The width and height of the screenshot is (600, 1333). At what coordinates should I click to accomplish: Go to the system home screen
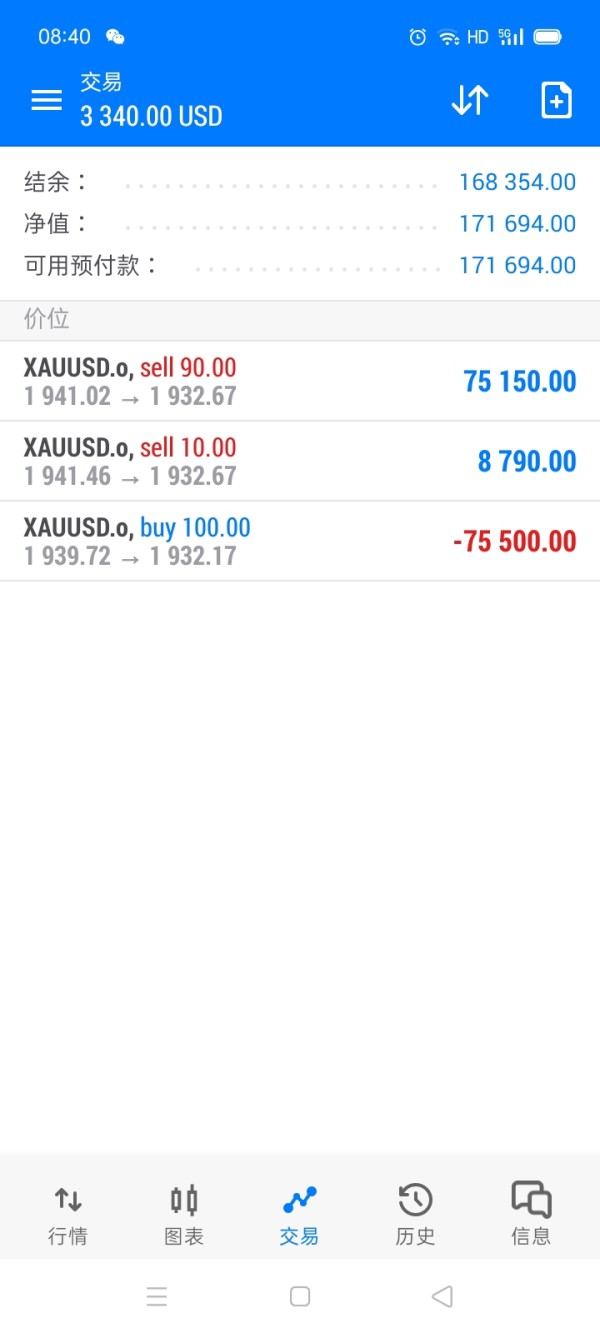coord(300,1297)
